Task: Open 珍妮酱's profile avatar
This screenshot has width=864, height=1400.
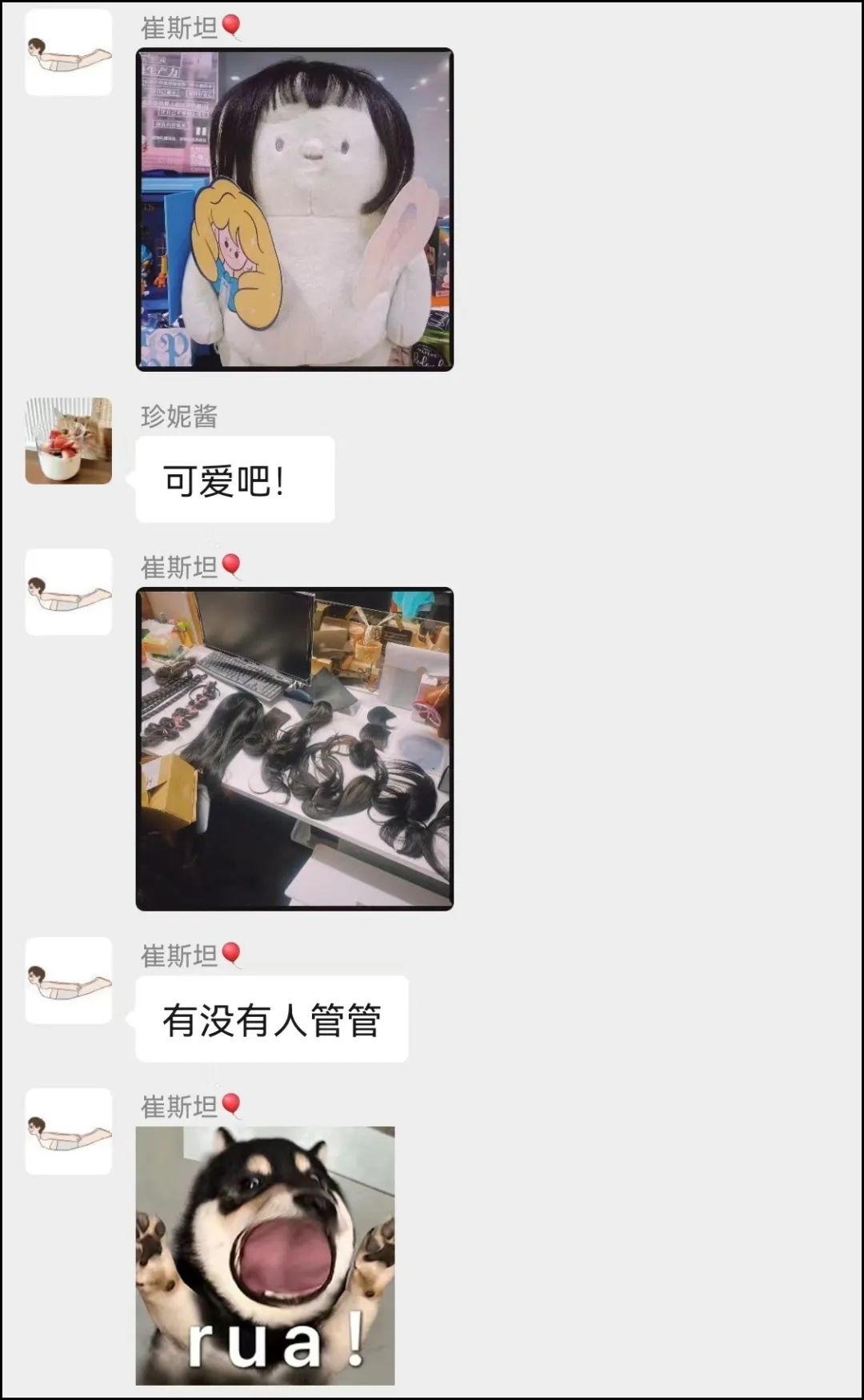Action: coord(69,441)
